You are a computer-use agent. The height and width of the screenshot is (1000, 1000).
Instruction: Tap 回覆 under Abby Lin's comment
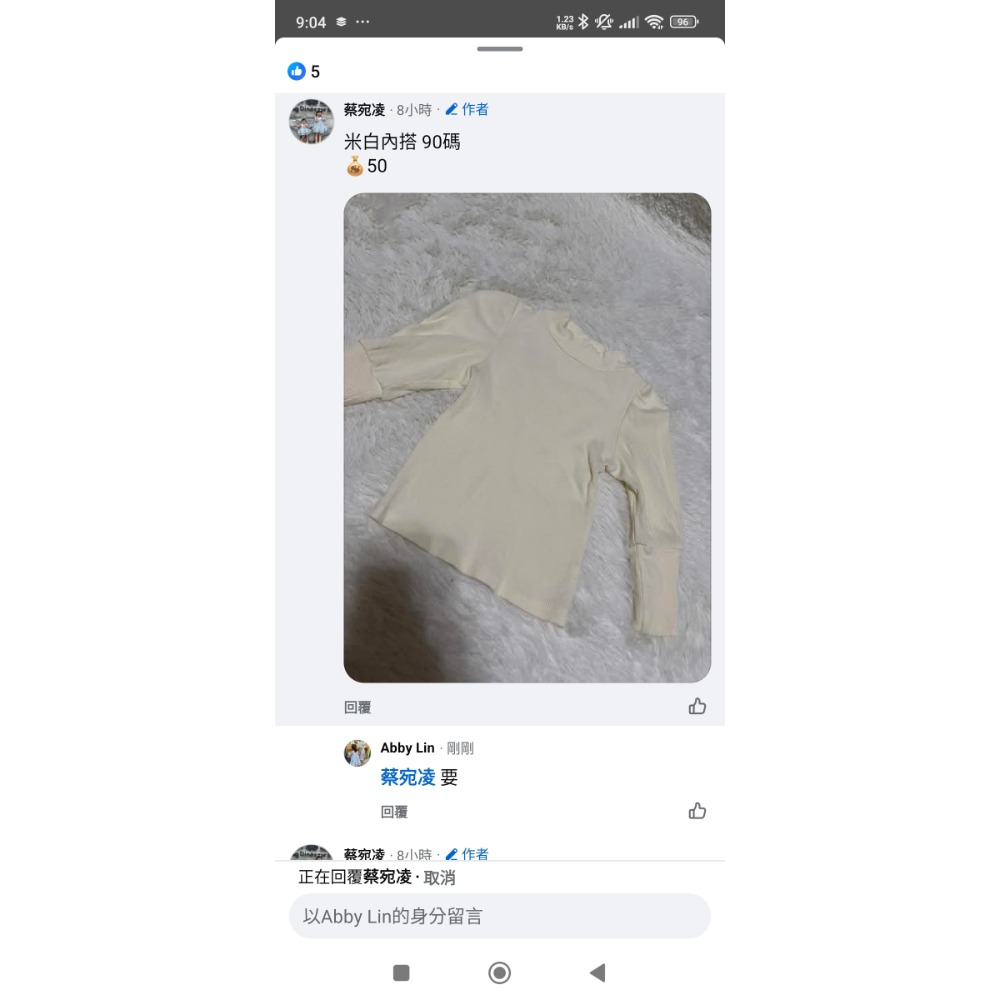coord(394,812)
